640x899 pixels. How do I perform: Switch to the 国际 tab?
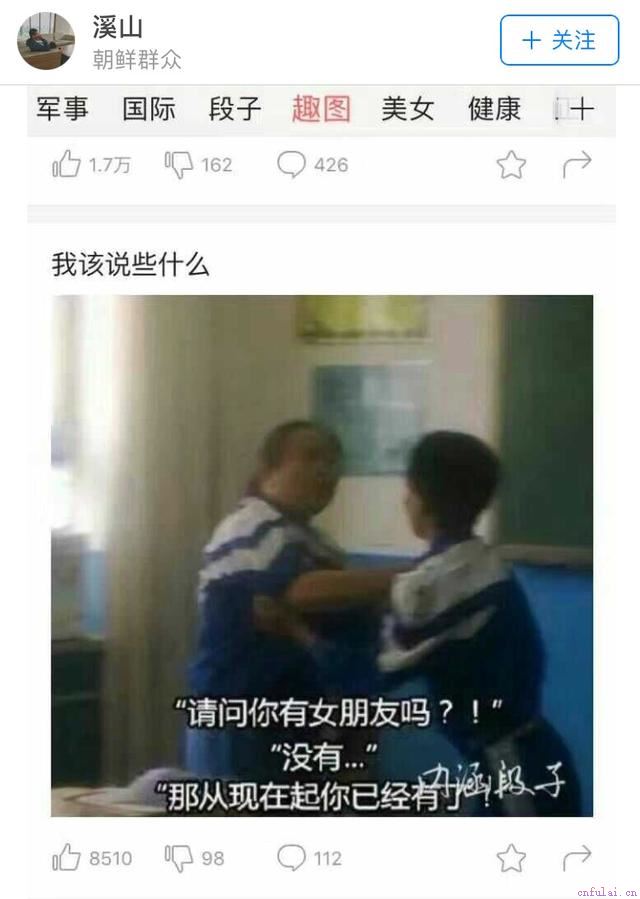148,109
